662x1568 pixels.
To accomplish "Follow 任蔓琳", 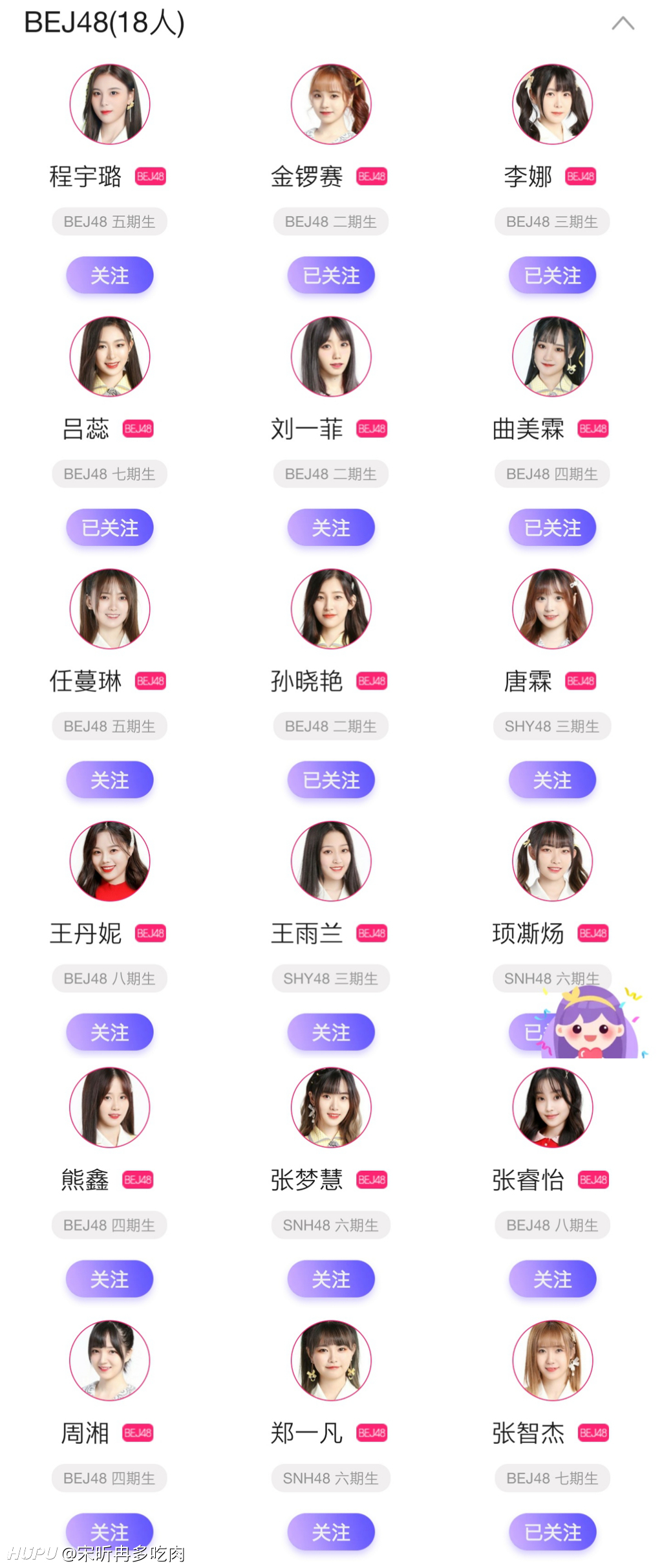I will (x=109, y=780).
